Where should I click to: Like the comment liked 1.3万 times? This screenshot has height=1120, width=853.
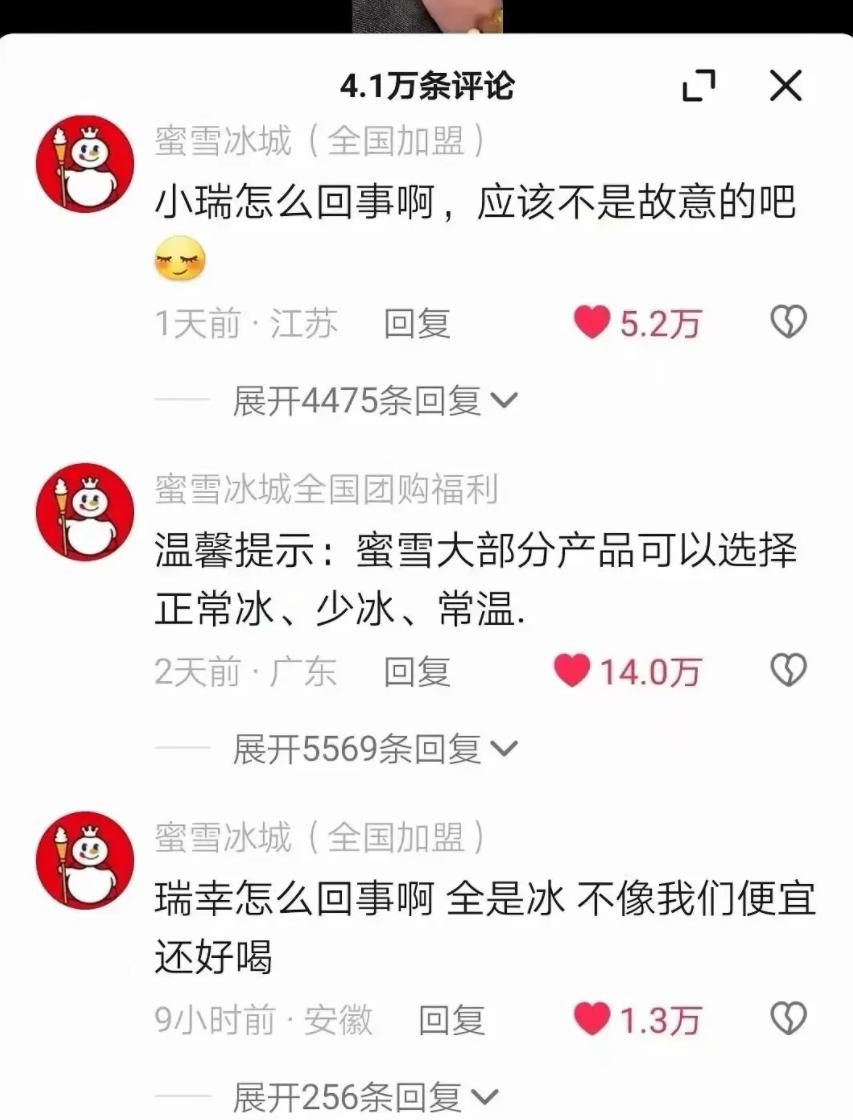point(592,1019)
